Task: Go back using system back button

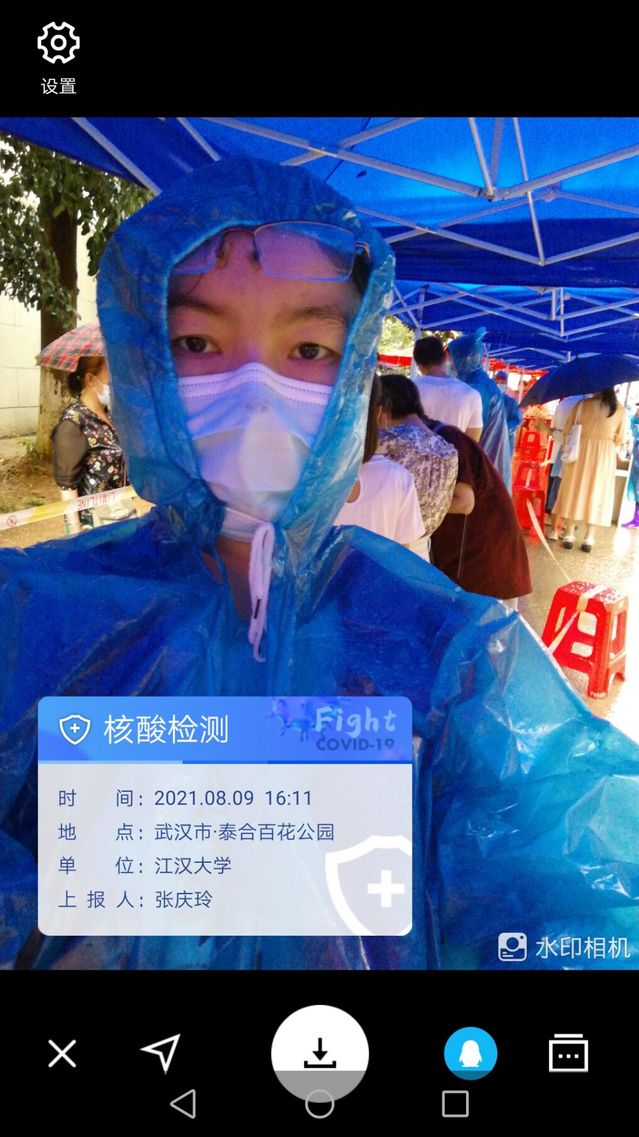Action: click(x=183, y=1104)
